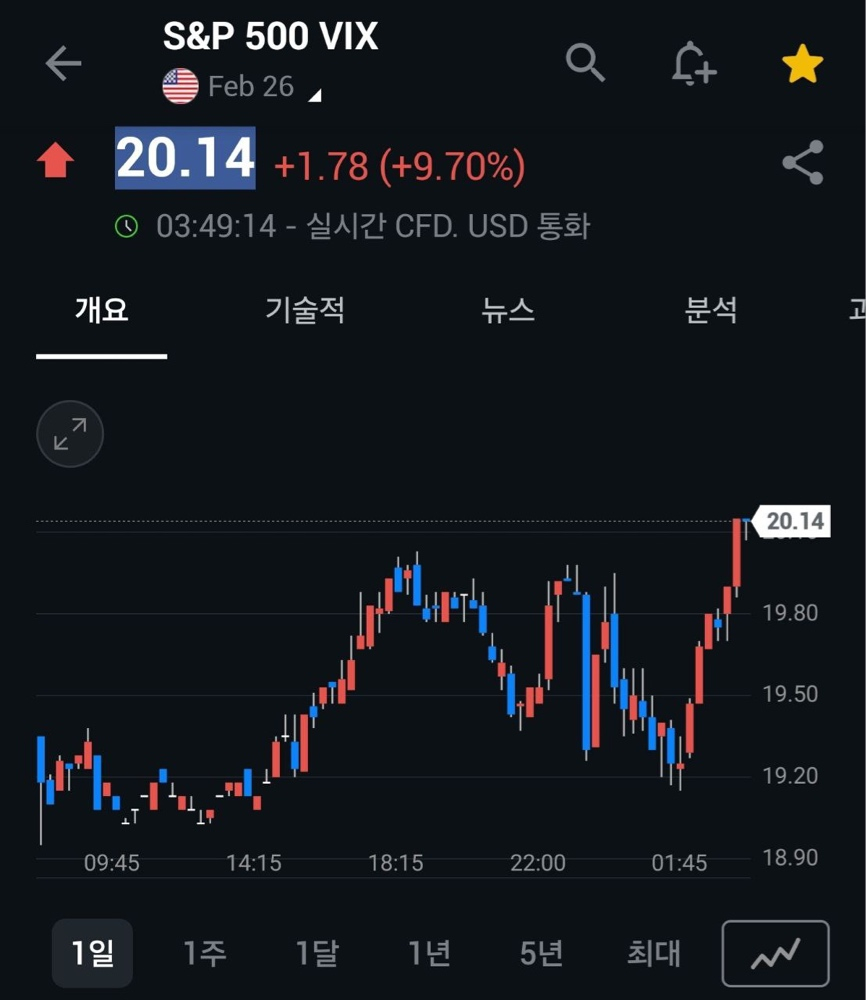This screenshot has height=1000, width=866.
Task: Add a price alert with the bell
Action: pyautogui.click(x=693, y=64)
